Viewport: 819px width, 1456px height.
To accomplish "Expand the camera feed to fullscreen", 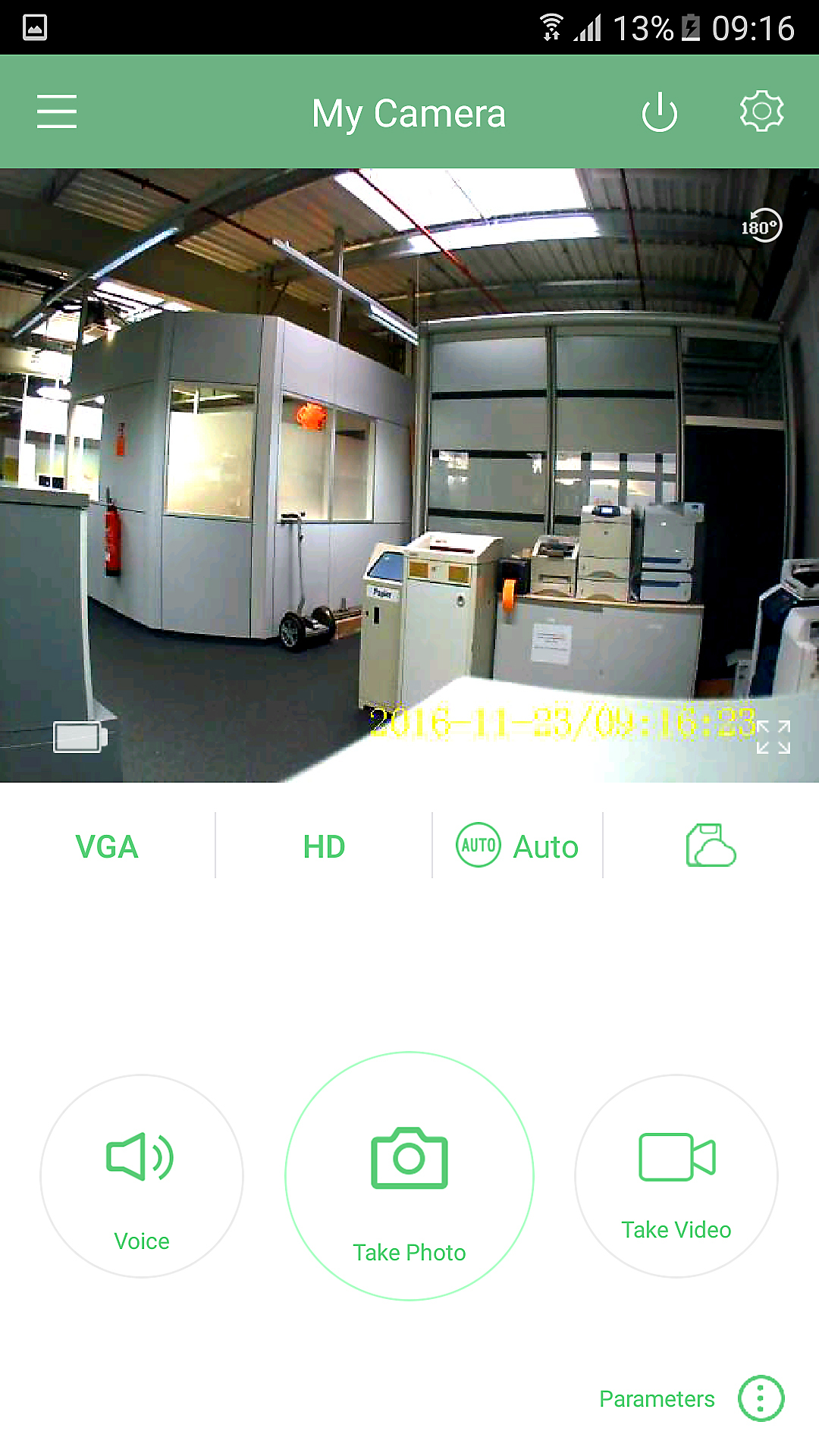I will coord(773,737).
